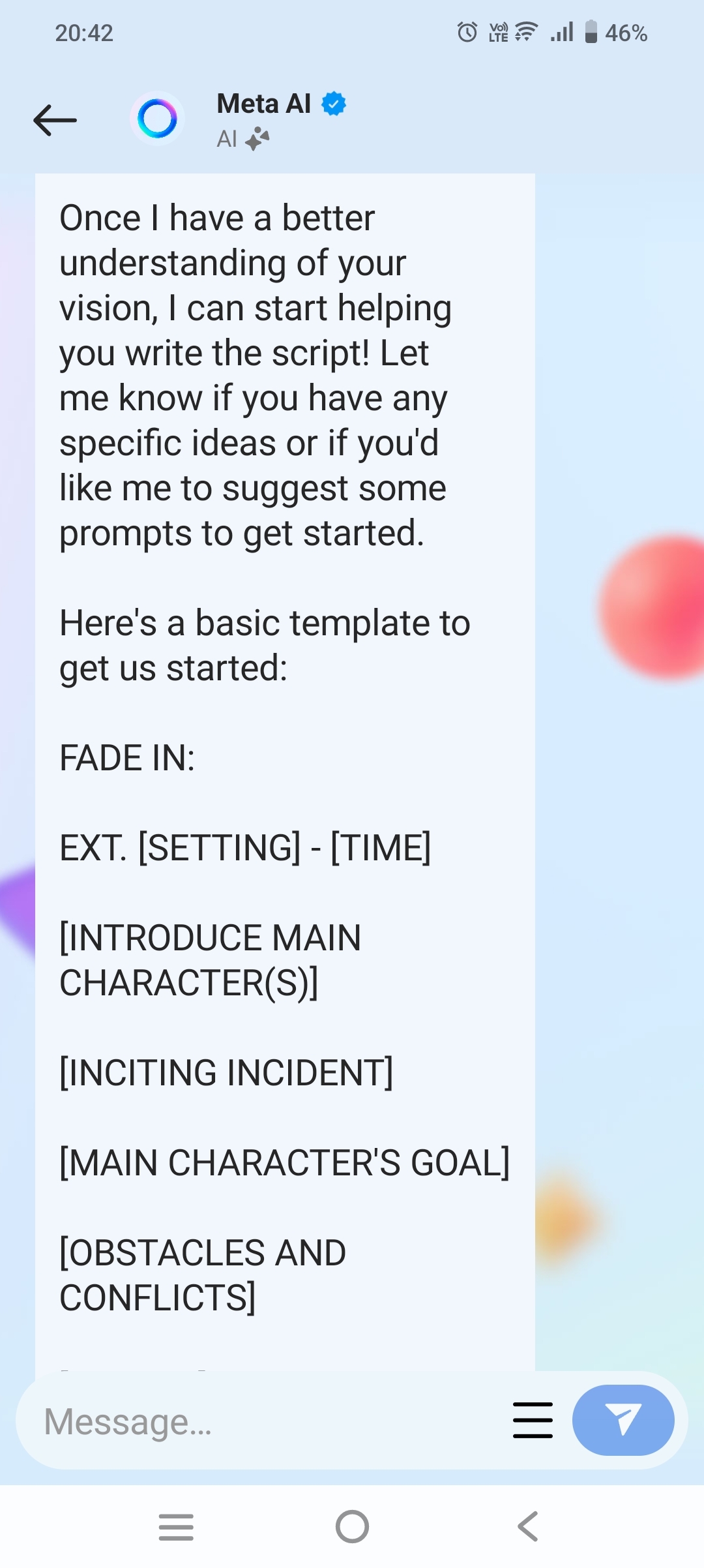Open the three-line menu beside the message box
The image size is (704, 1568).
[x=533, y=1421]
